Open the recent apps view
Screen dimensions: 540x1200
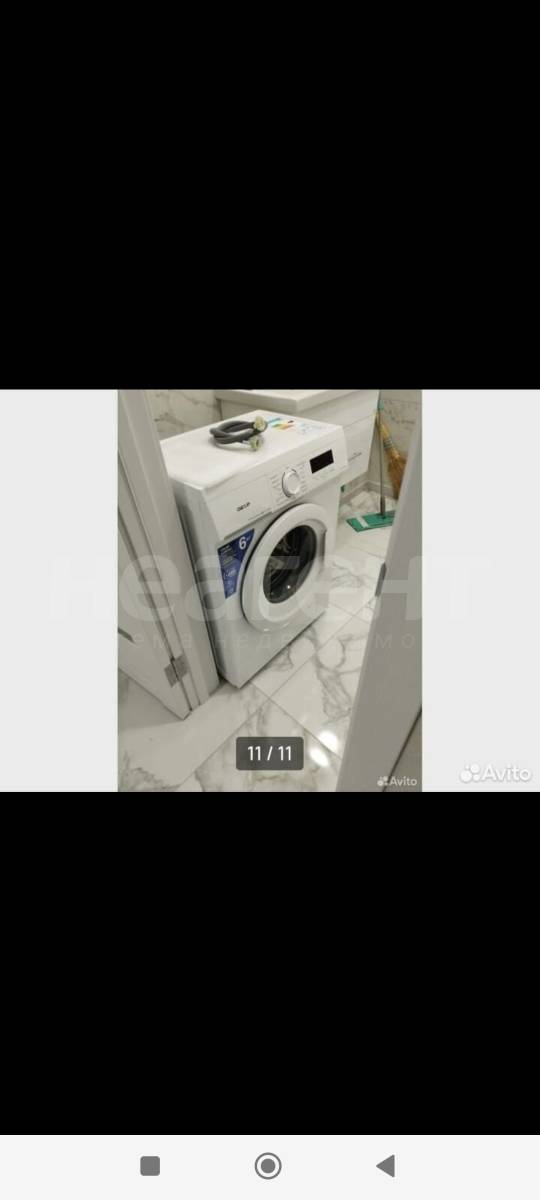tap(150, 1165)
